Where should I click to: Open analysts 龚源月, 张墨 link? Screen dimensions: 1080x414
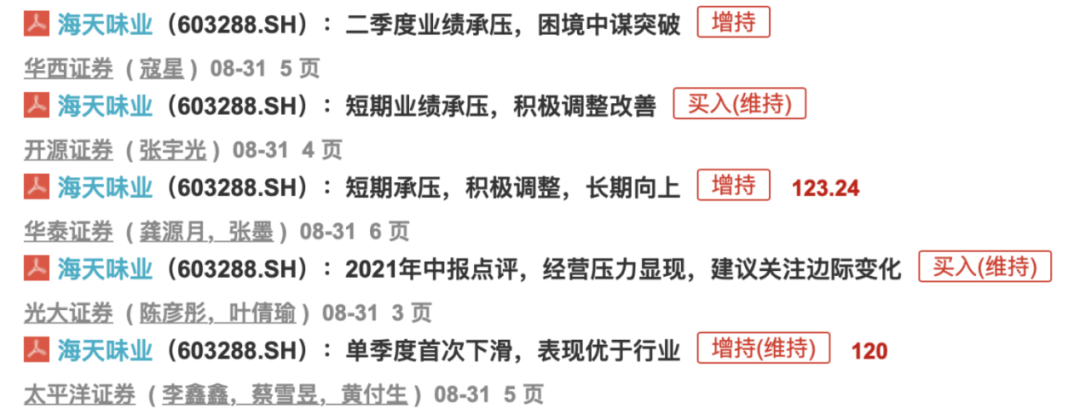[210, 232]
